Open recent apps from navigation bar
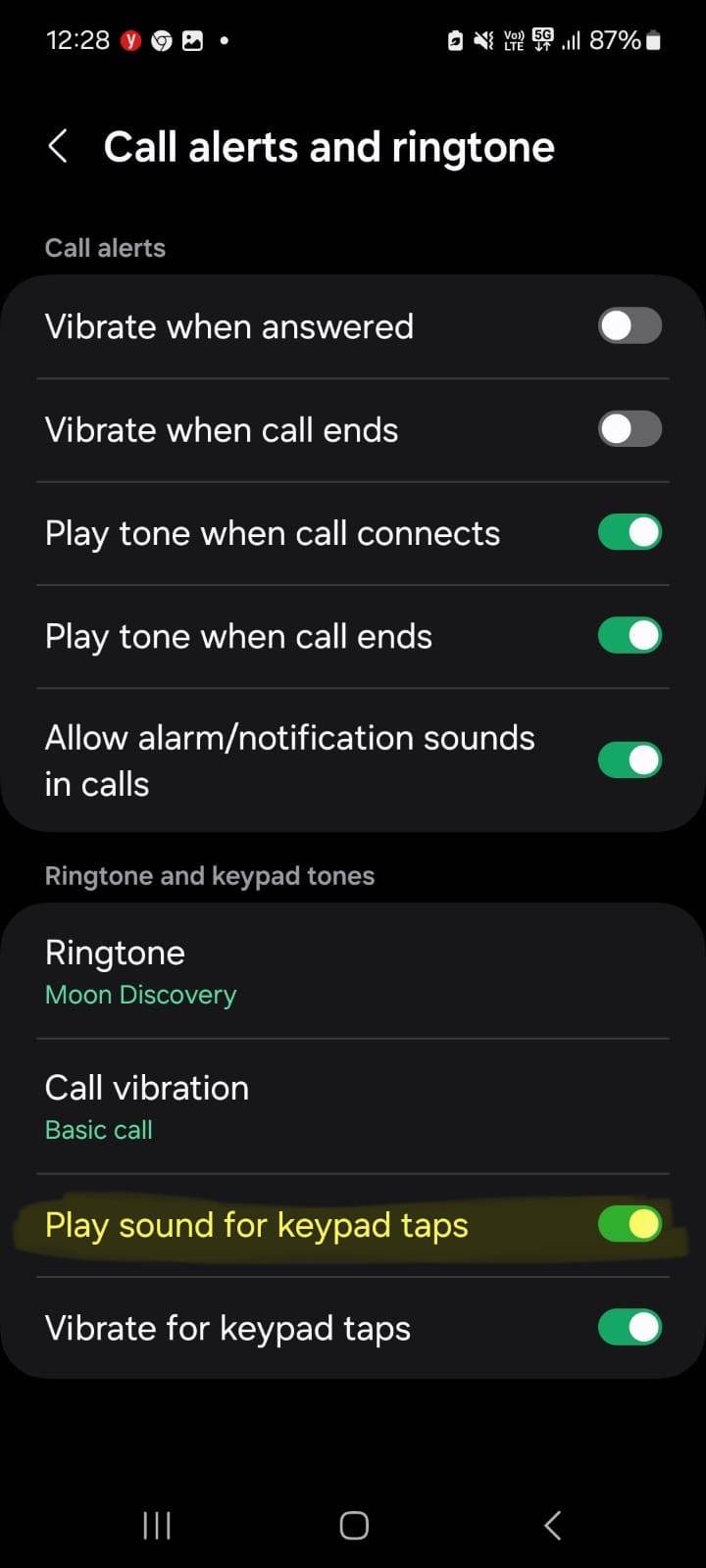 click(157, 1525)
